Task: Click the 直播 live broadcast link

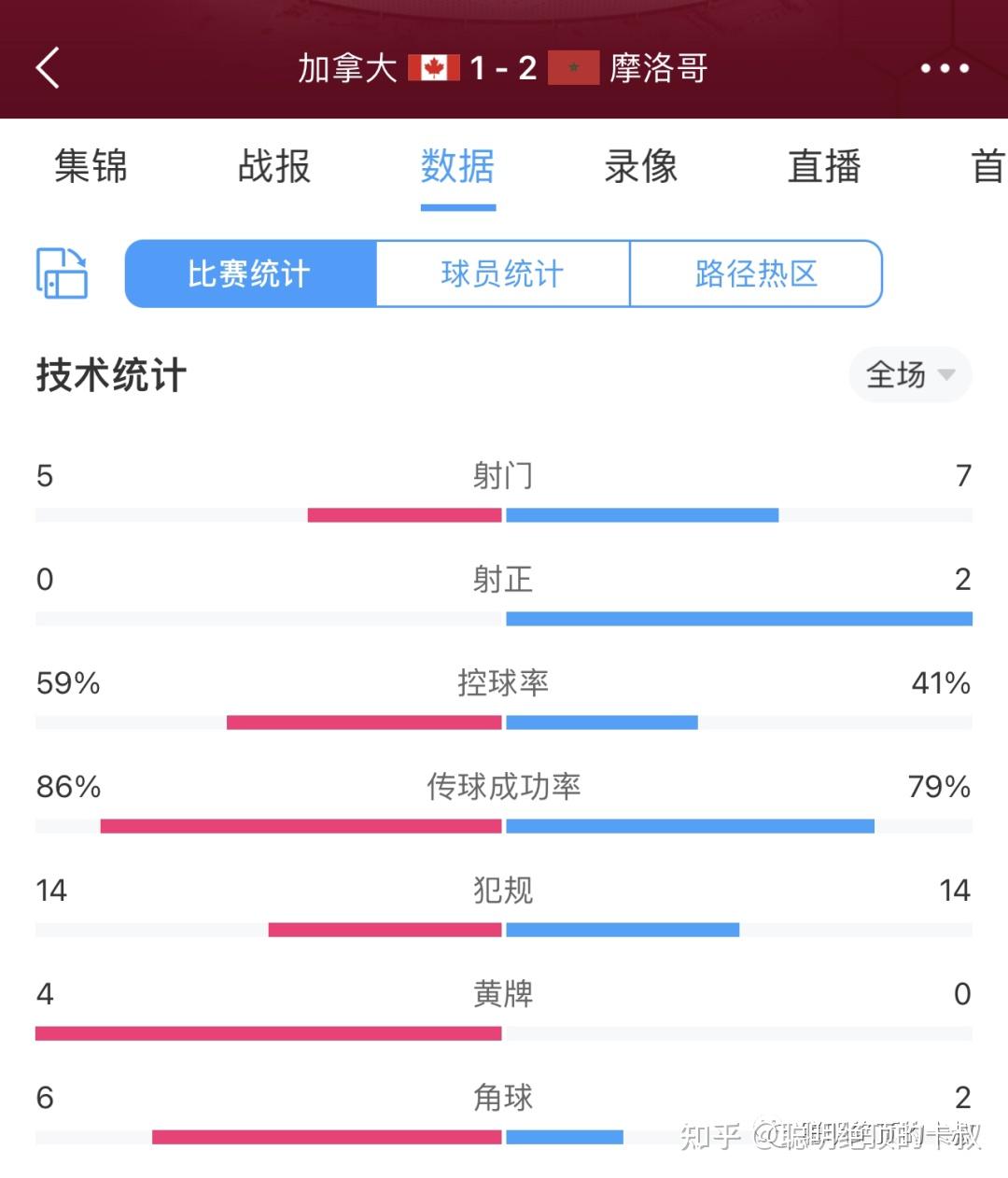Action: pyautogui.click(x=824, y=168)
